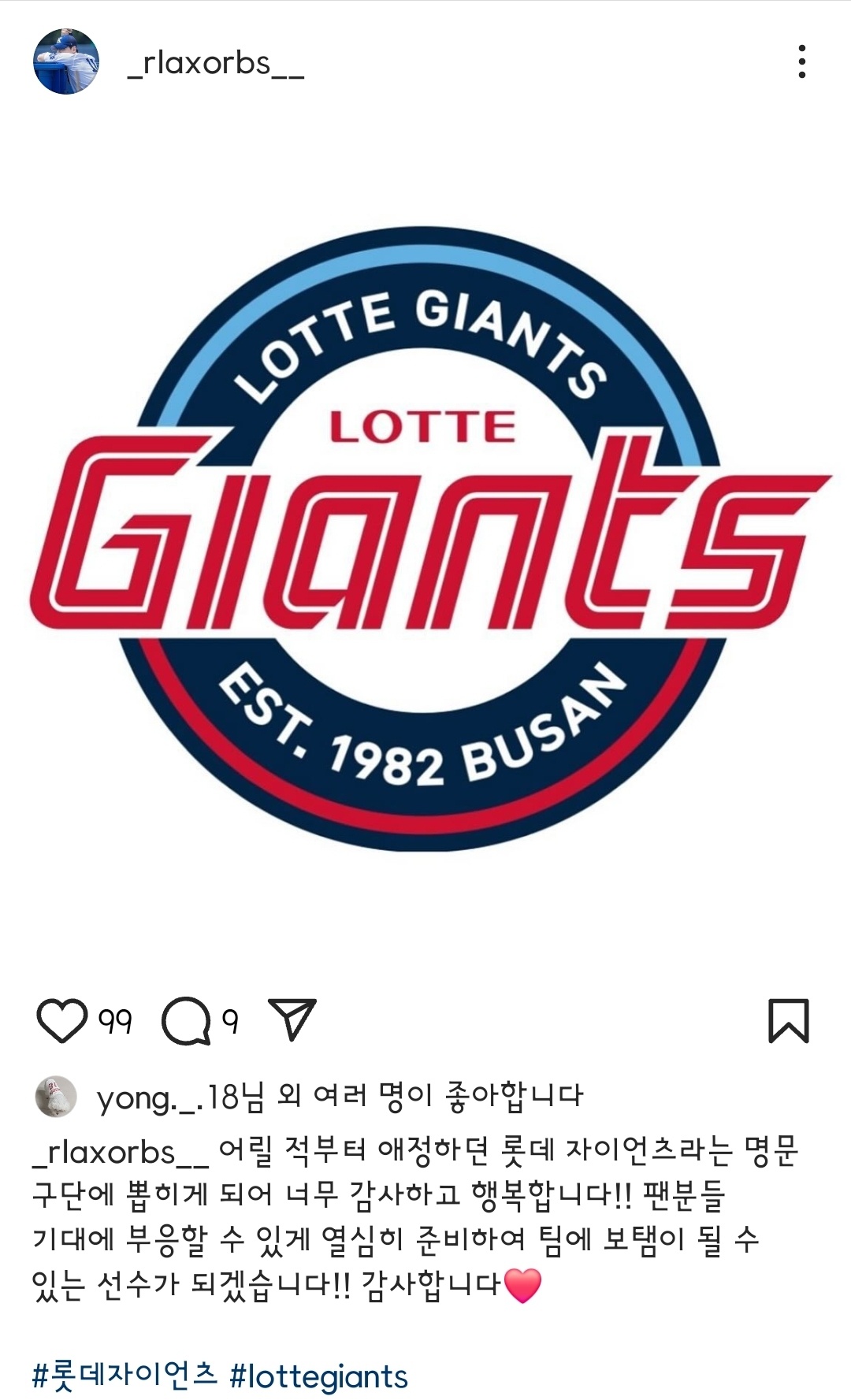This screenshot has width=851, height=1400.
Task: Open the comments on this post
Action: click(186, 1021)
